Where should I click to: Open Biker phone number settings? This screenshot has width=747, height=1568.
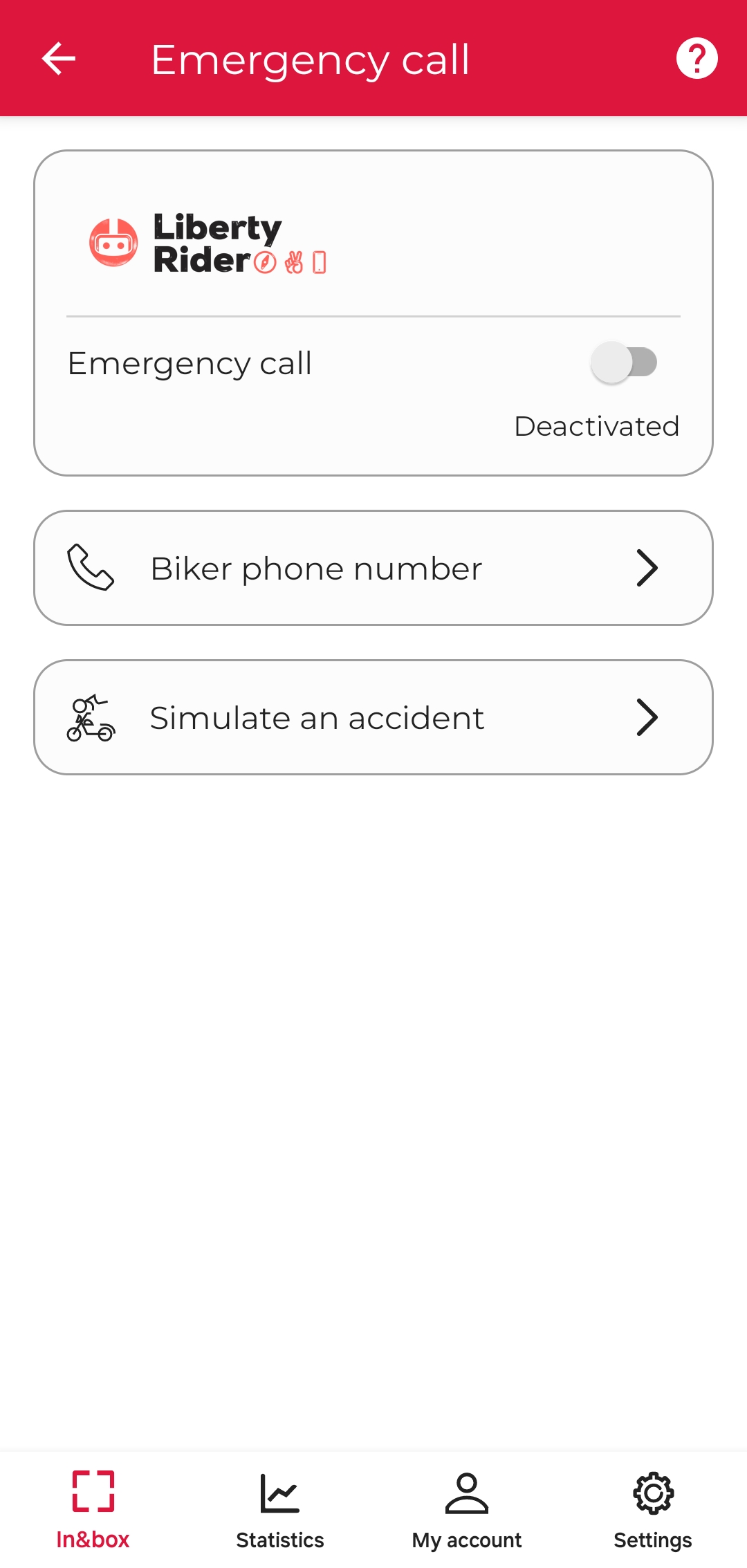tap(373, 568)
